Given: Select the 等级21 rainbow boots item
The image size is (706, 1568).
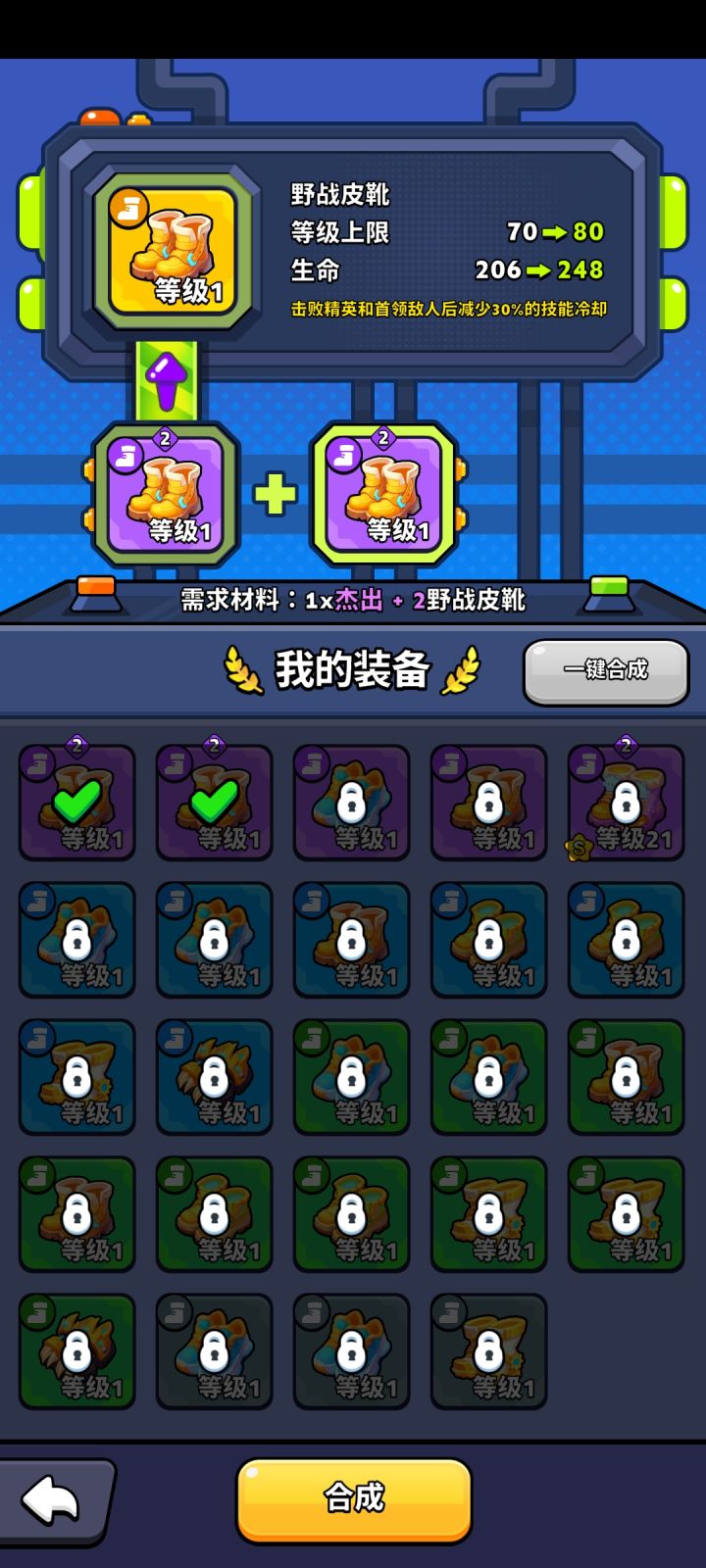Looking at the screenshot, I should click(626, 802).
